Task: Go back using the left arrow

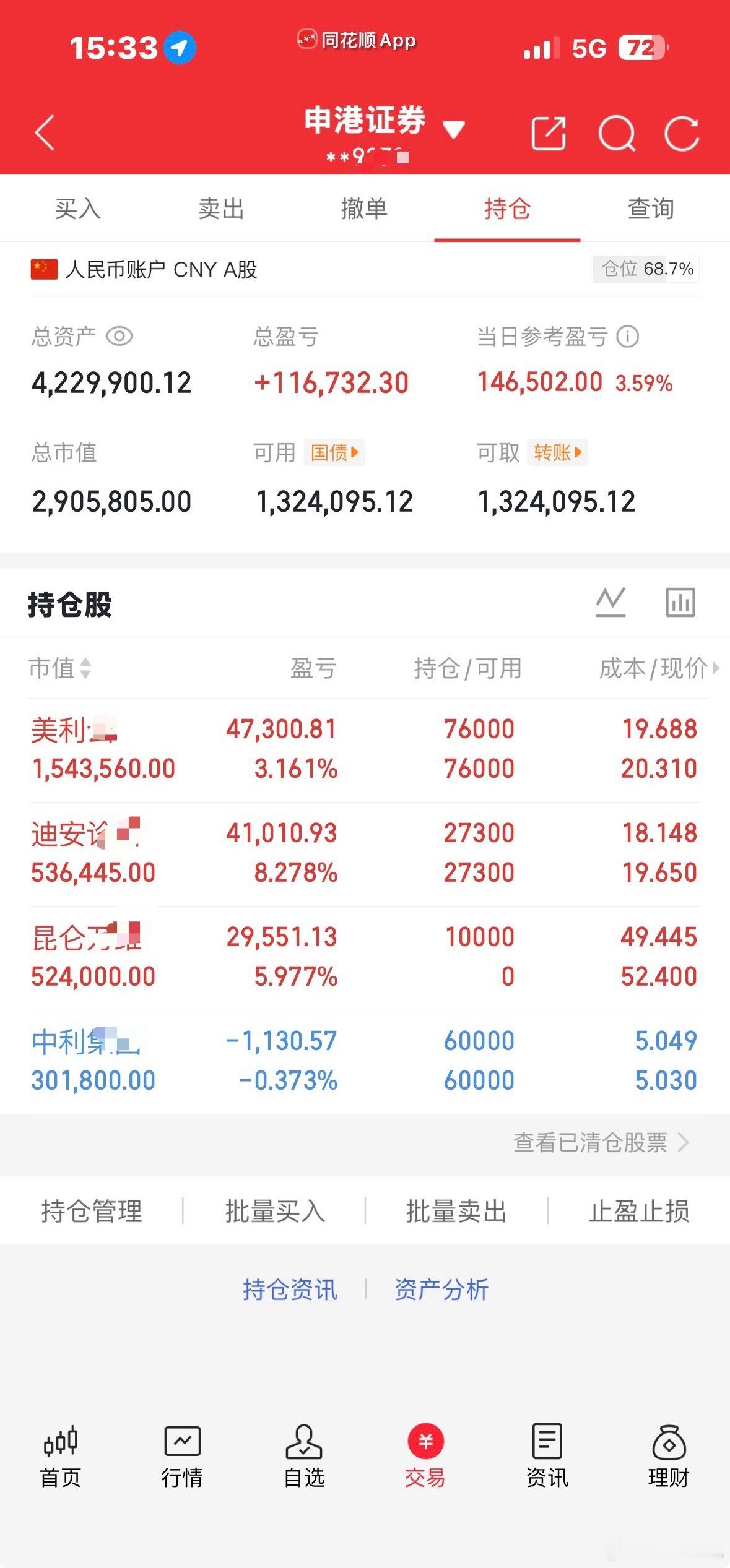Action: pos(44,132)
